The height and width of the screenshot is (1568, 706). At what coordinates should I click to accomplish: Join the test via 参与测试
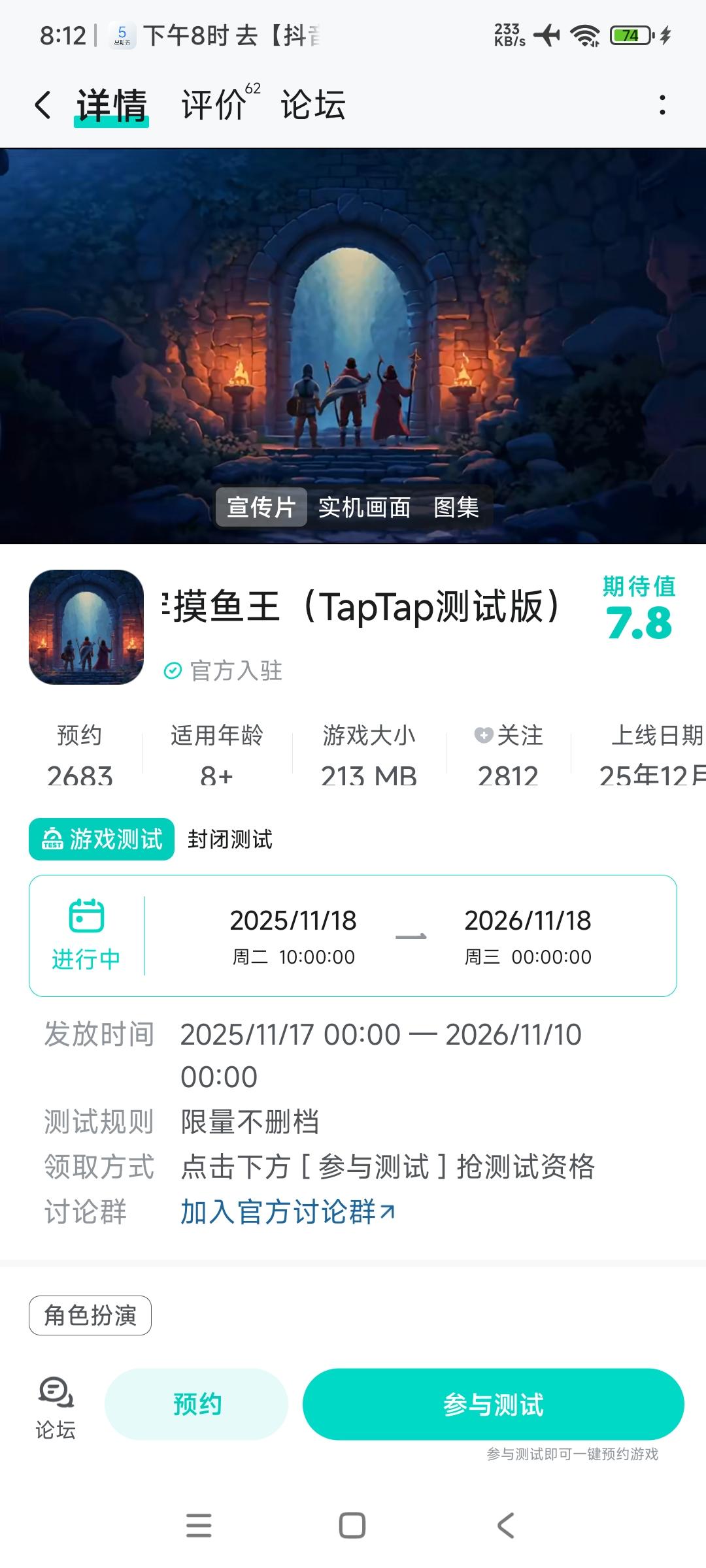(493, 1404)
